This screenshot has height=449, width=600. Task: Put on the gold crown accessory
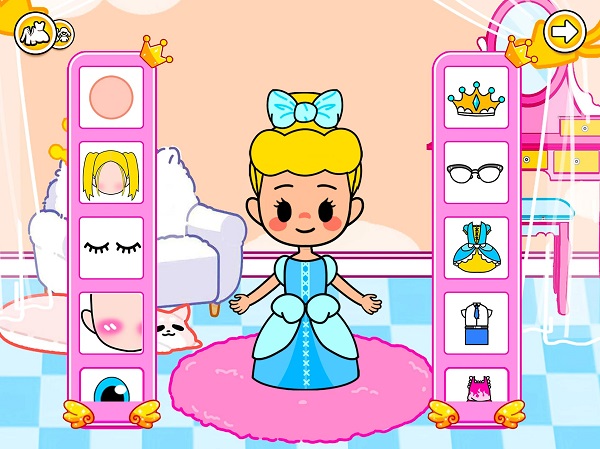point(476,97)
